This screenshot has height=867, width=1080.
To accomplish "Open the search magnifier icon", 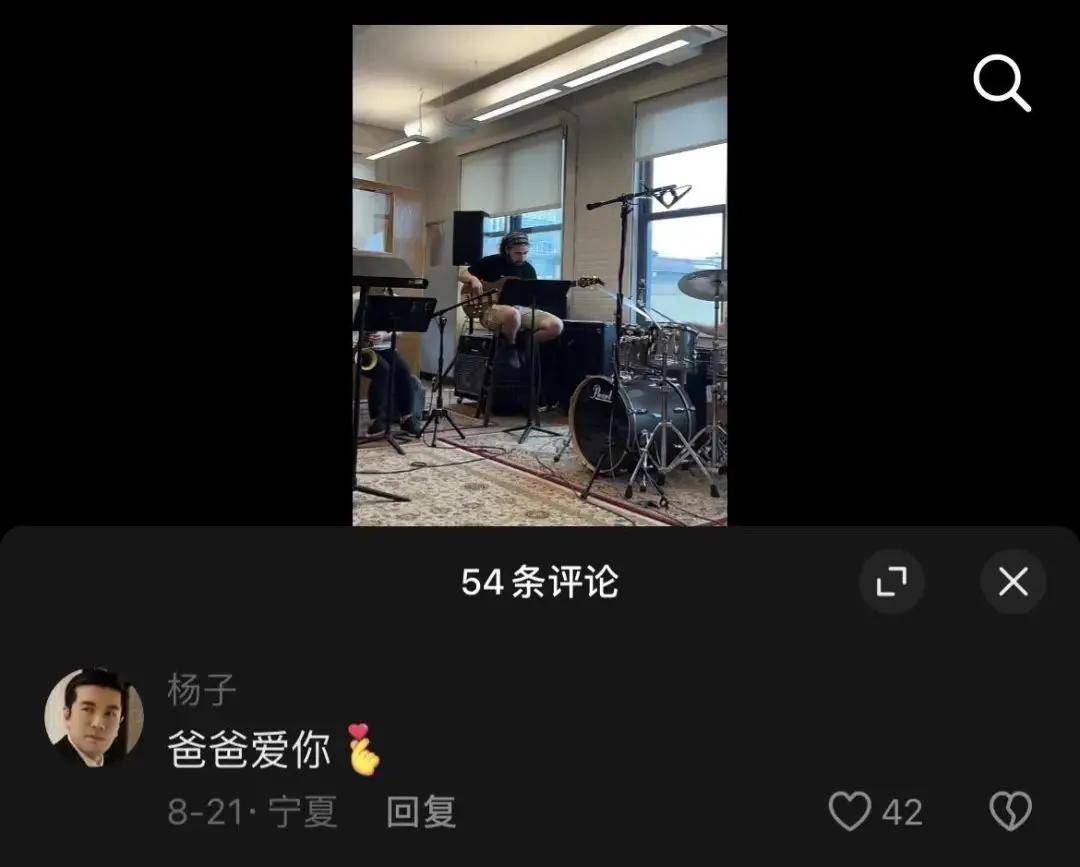I will [1001, 83].
